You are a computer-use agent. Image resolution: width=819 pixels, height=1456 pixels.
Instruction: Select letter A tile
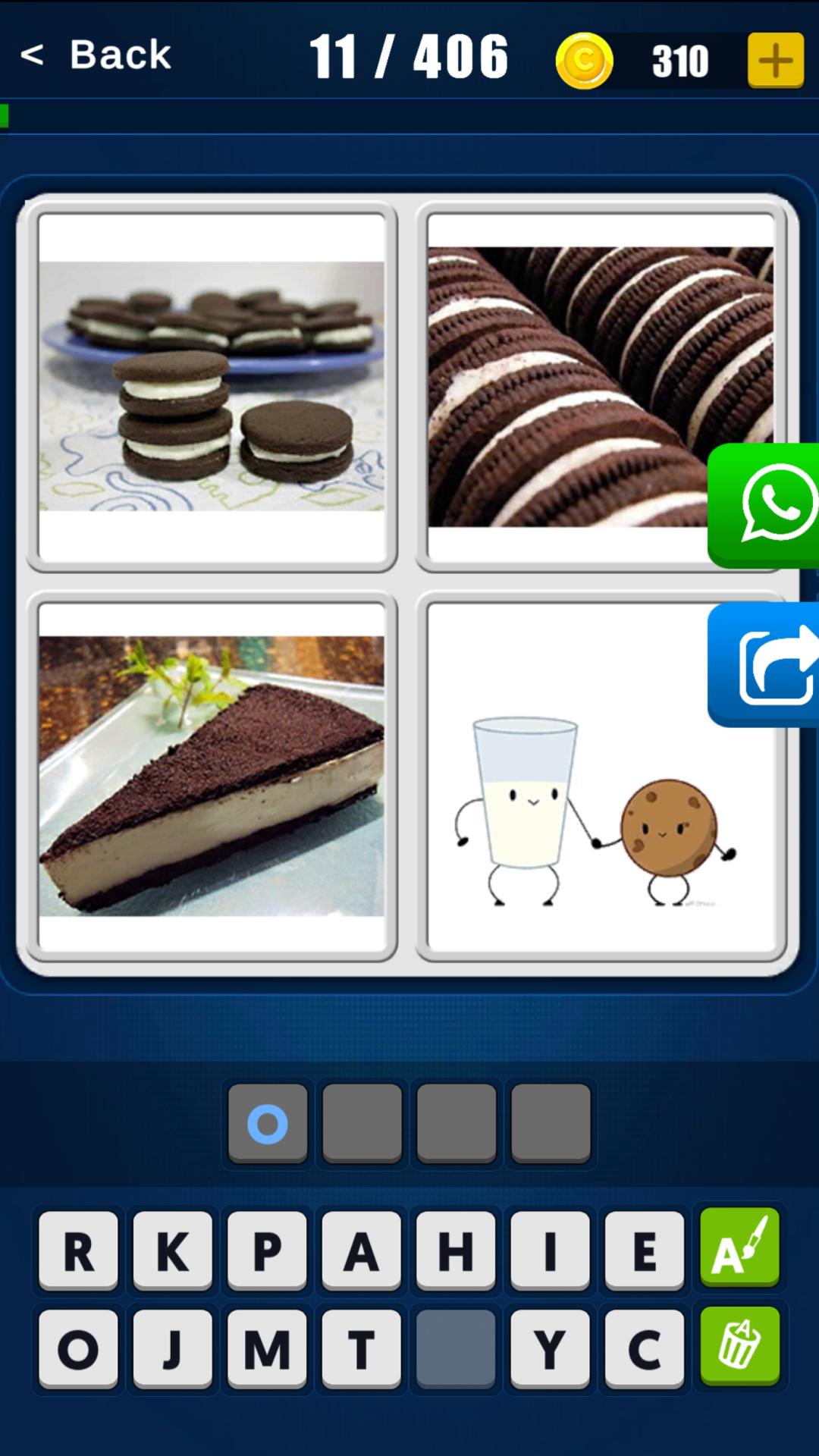(x=362, y=1250)
